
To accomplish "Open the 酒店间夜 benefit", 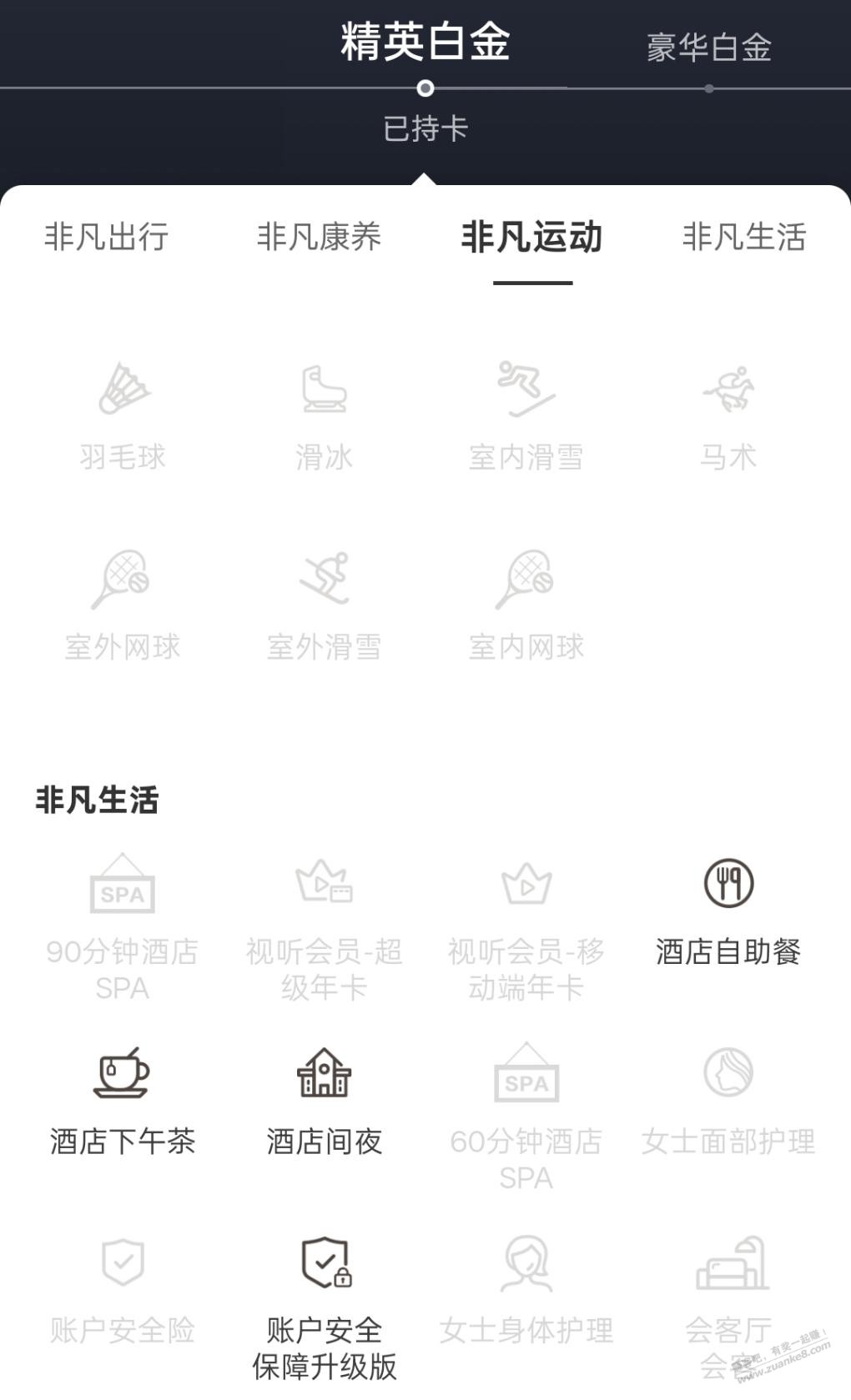I will 324,1101.
